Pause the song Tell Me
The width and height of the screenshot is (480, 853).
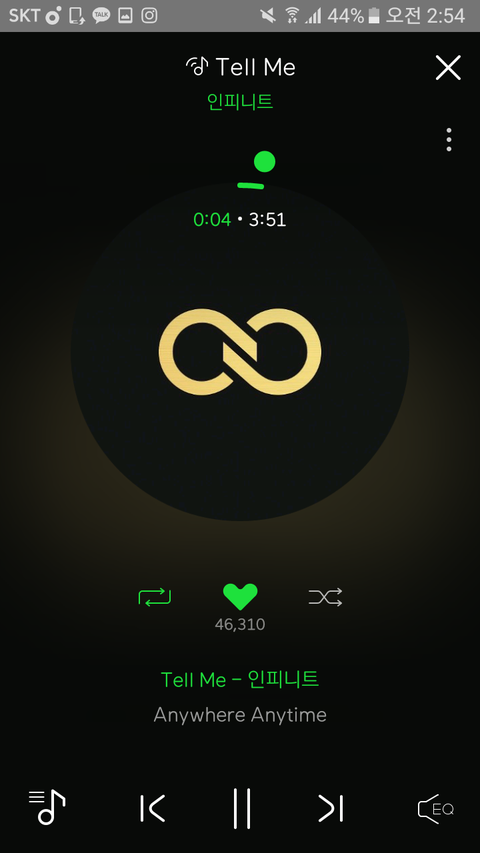pos(242,808)
